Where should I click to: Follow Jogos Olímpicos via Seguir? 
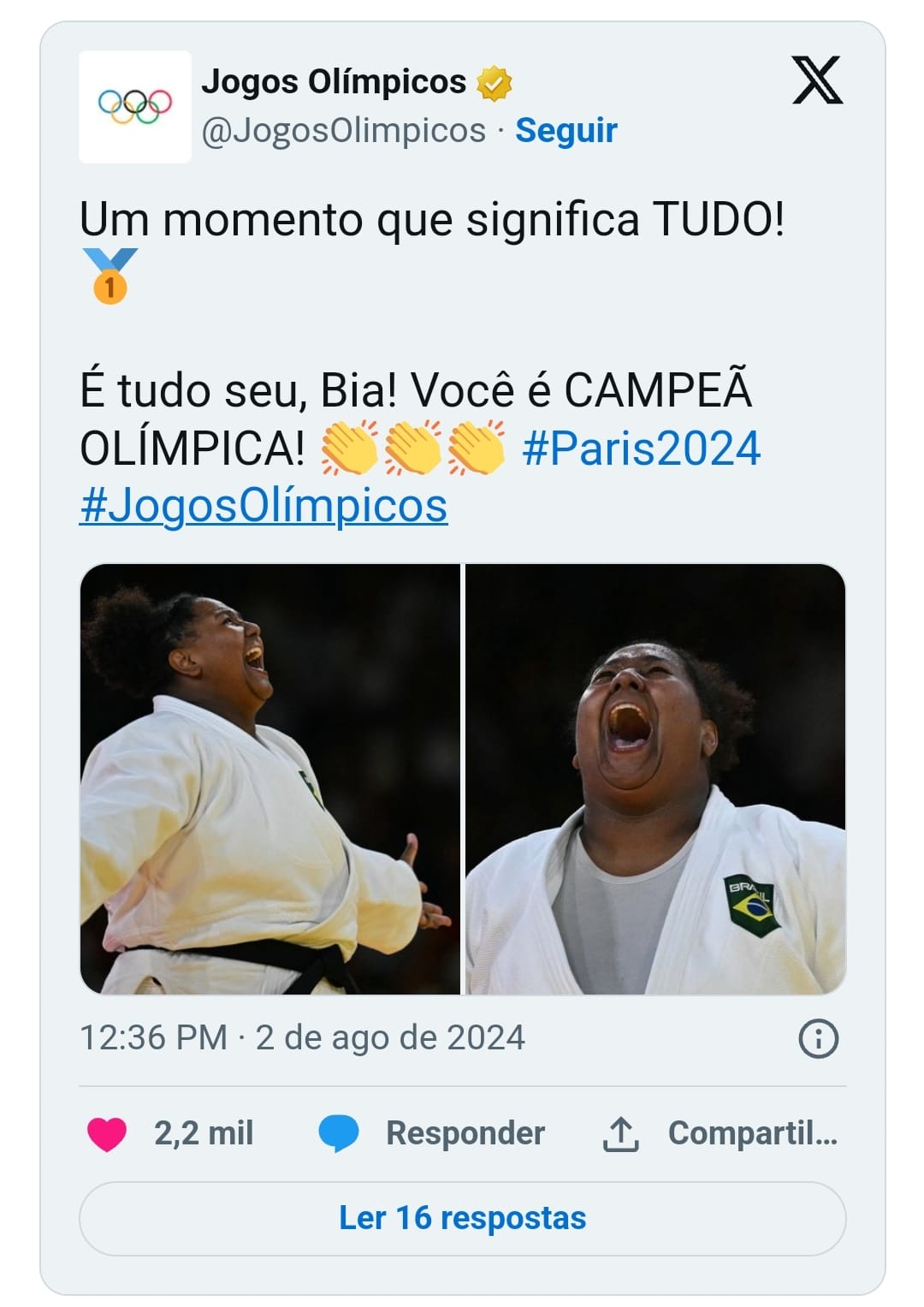566,131
